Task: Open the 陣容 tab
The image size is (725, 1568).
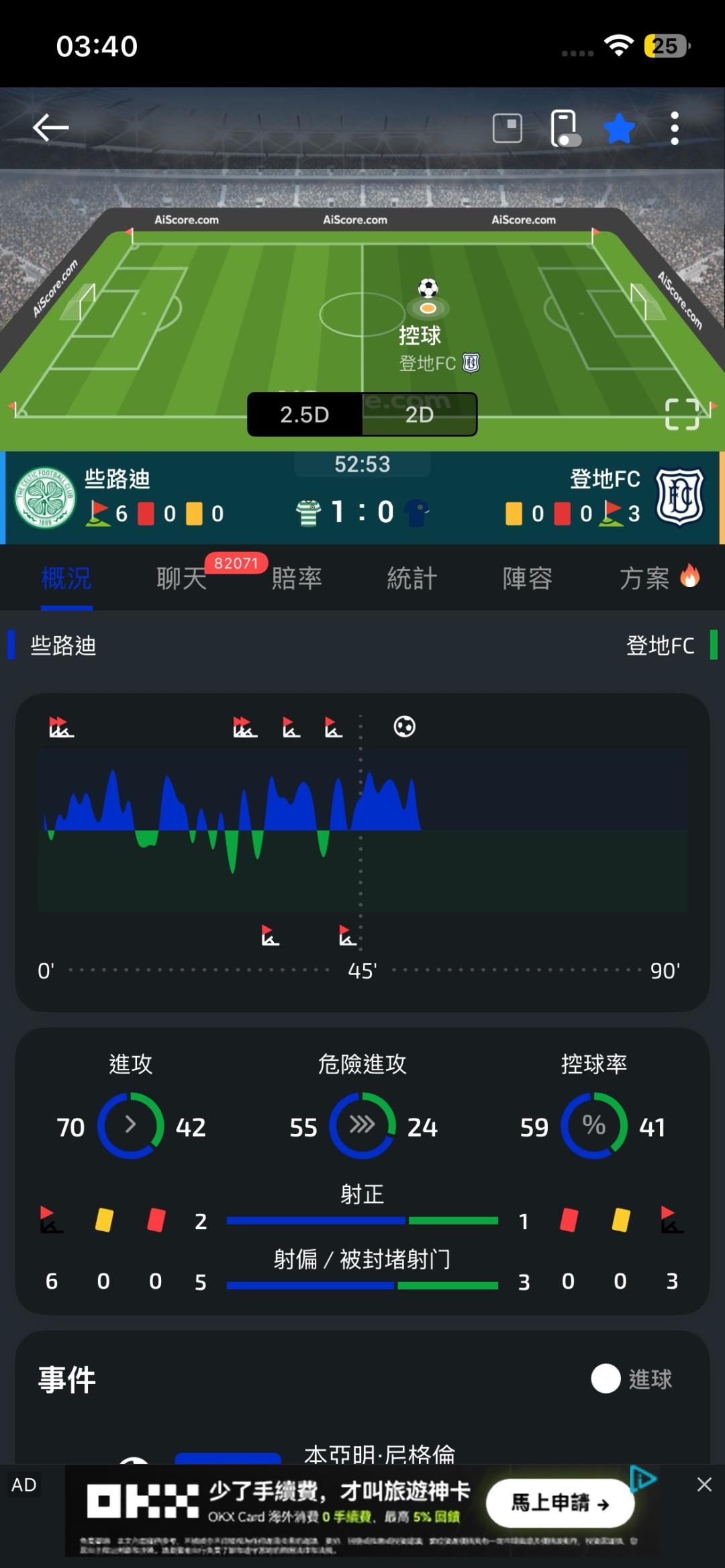Action: tap(528, 578)
